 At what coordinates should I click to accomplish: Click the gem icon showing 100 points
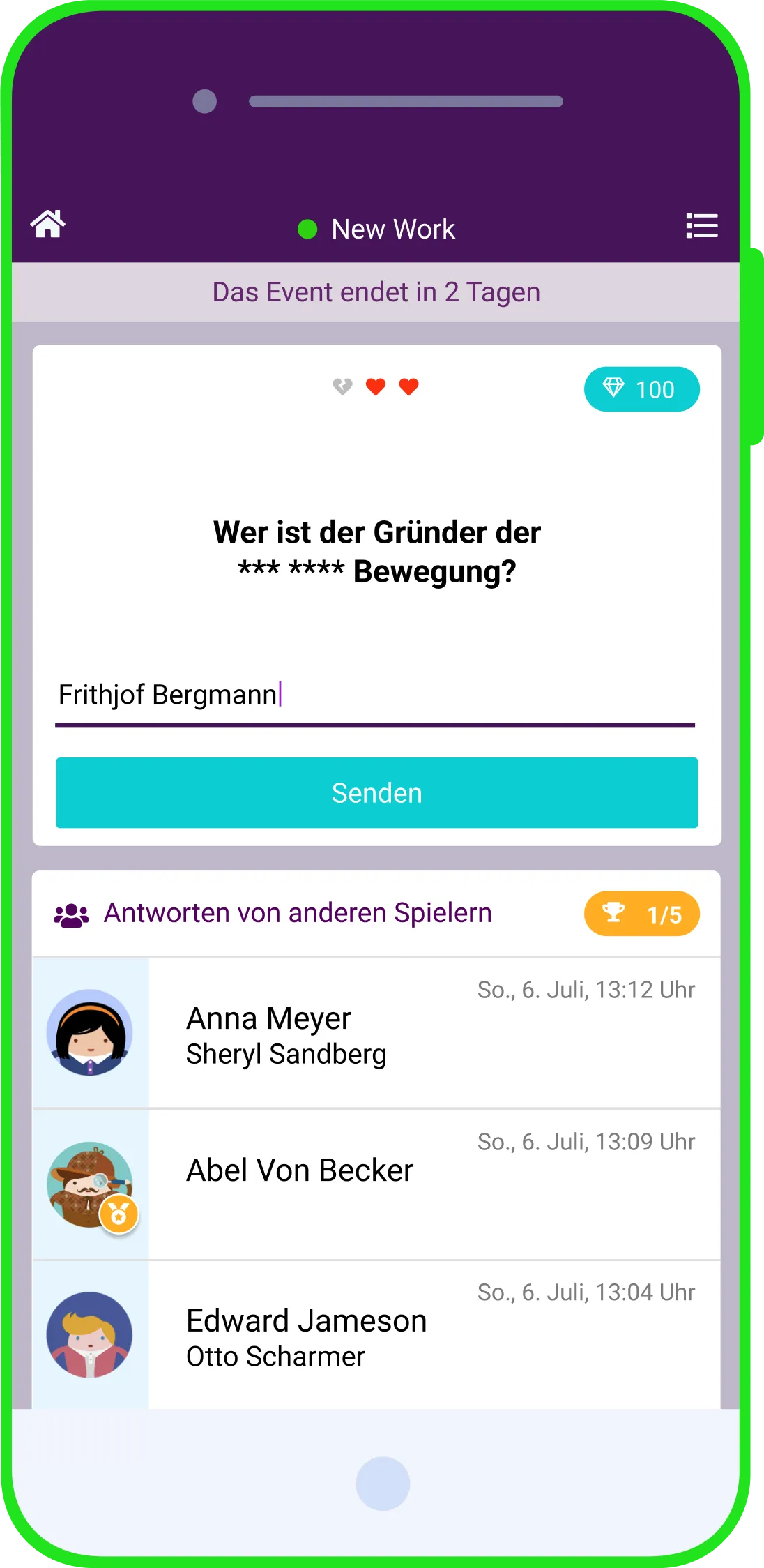click(641, 389)
